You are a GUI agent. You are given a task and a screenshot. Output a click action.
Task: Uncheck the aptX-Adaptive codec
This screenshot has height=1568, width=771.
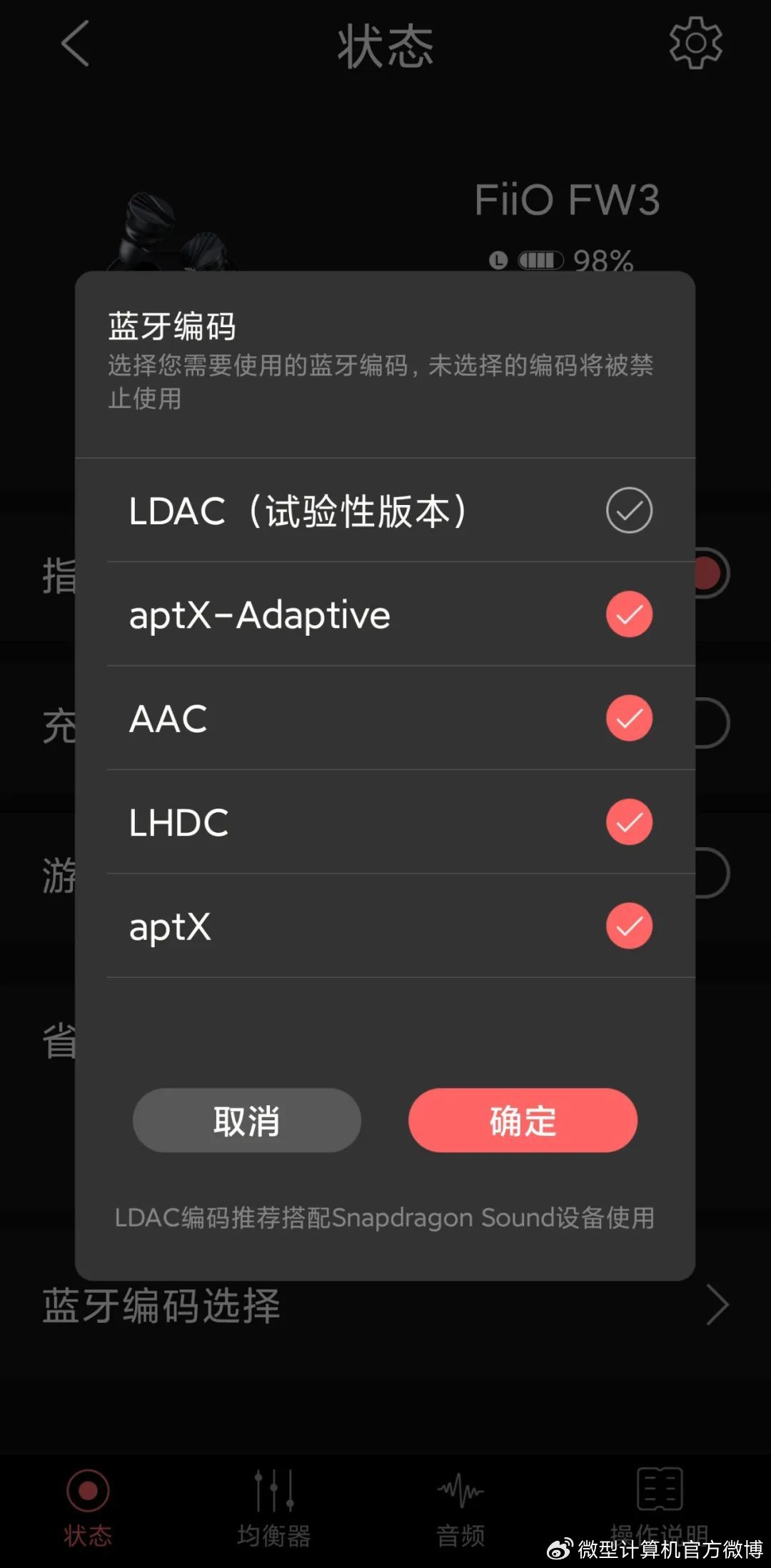tap(629, 614)
